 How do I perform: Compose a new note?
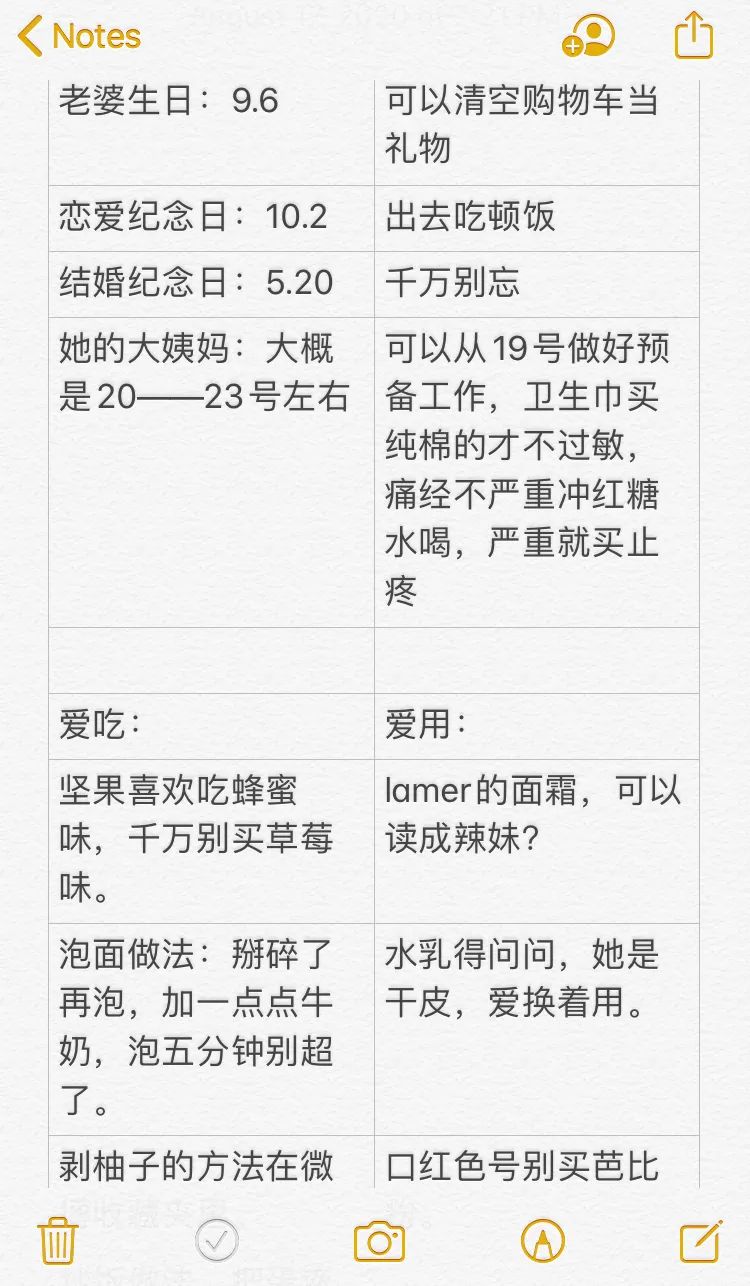tap(700, 1241)
